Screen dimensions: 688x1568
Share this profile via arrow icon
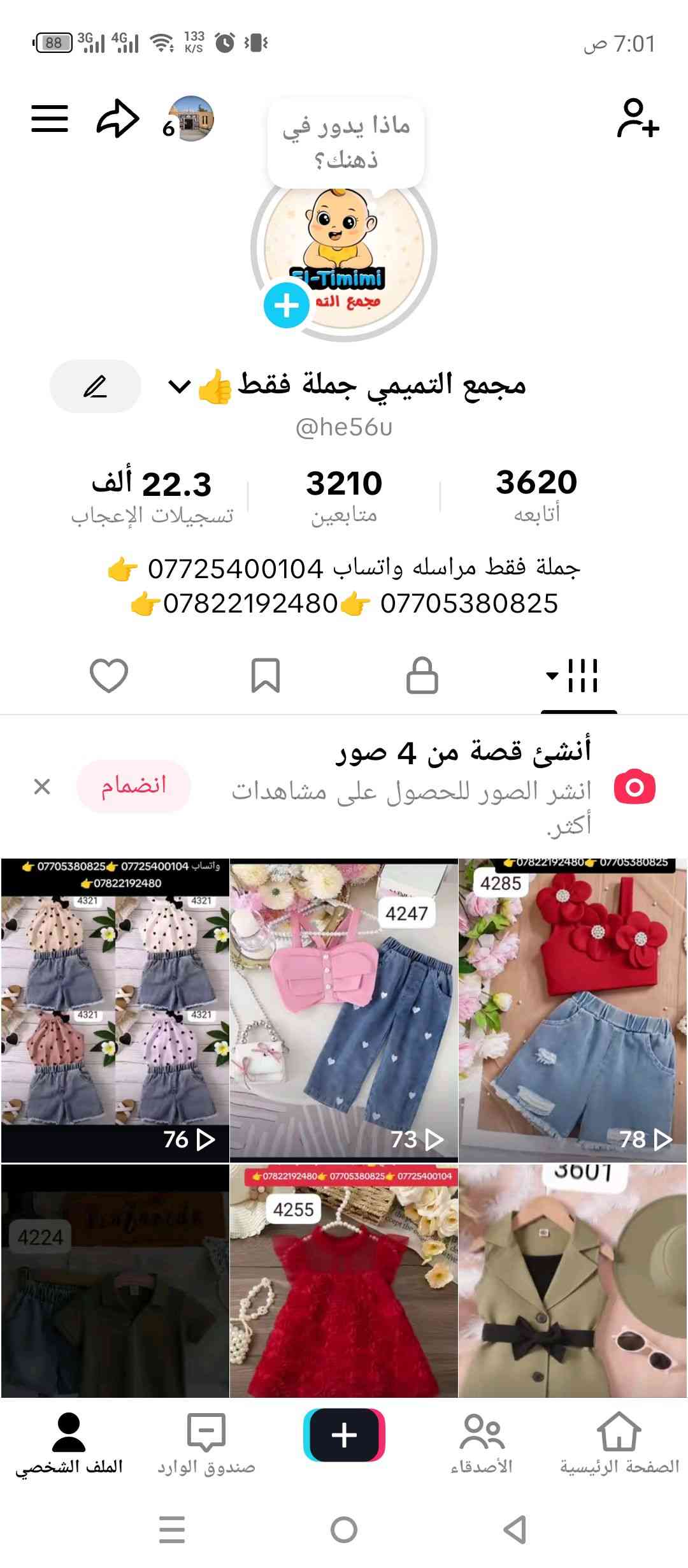point(118,119)
